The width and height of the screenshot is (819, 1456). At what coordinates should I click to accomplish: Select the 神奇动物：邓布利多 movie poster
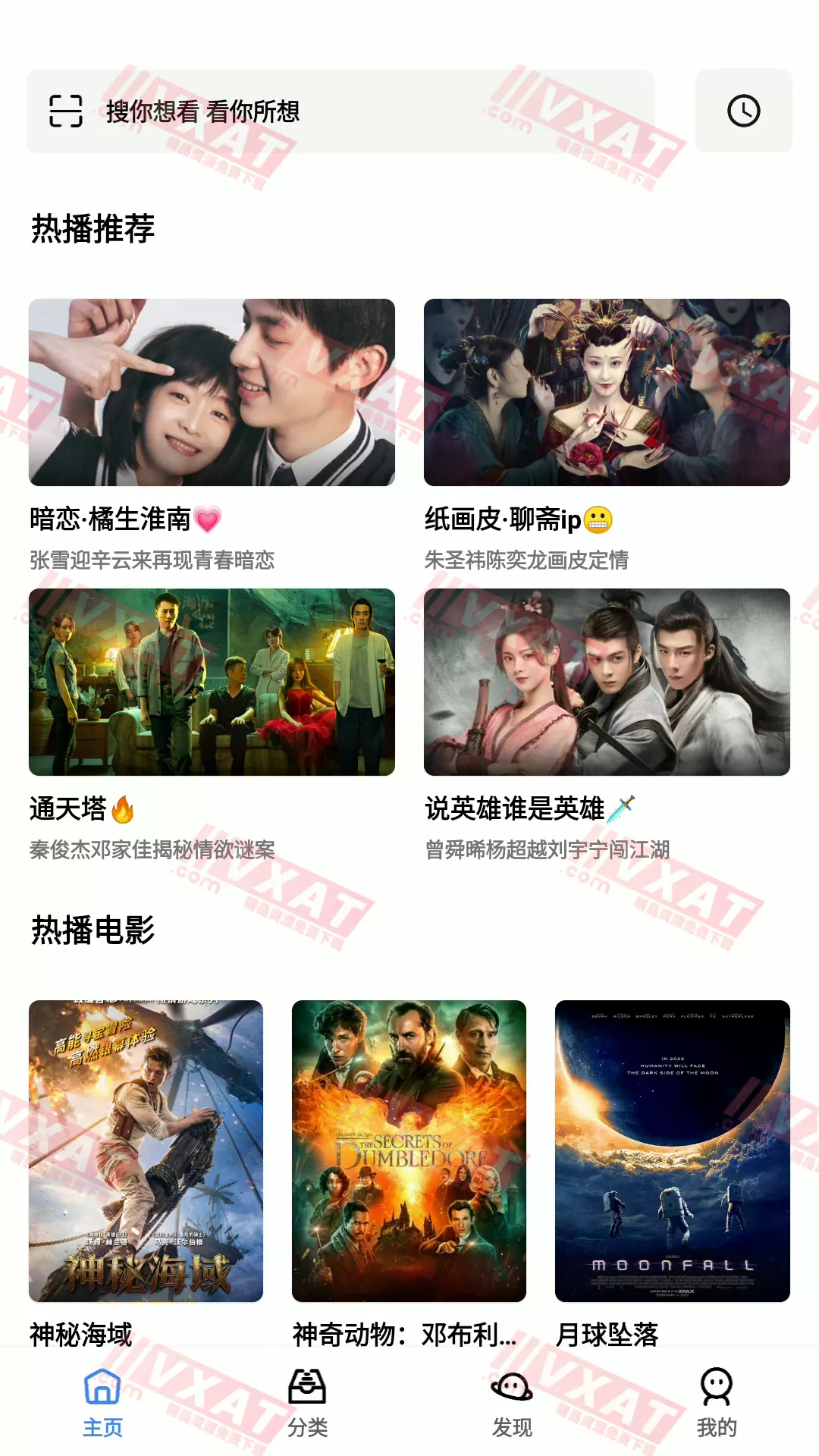[409, 1151]
